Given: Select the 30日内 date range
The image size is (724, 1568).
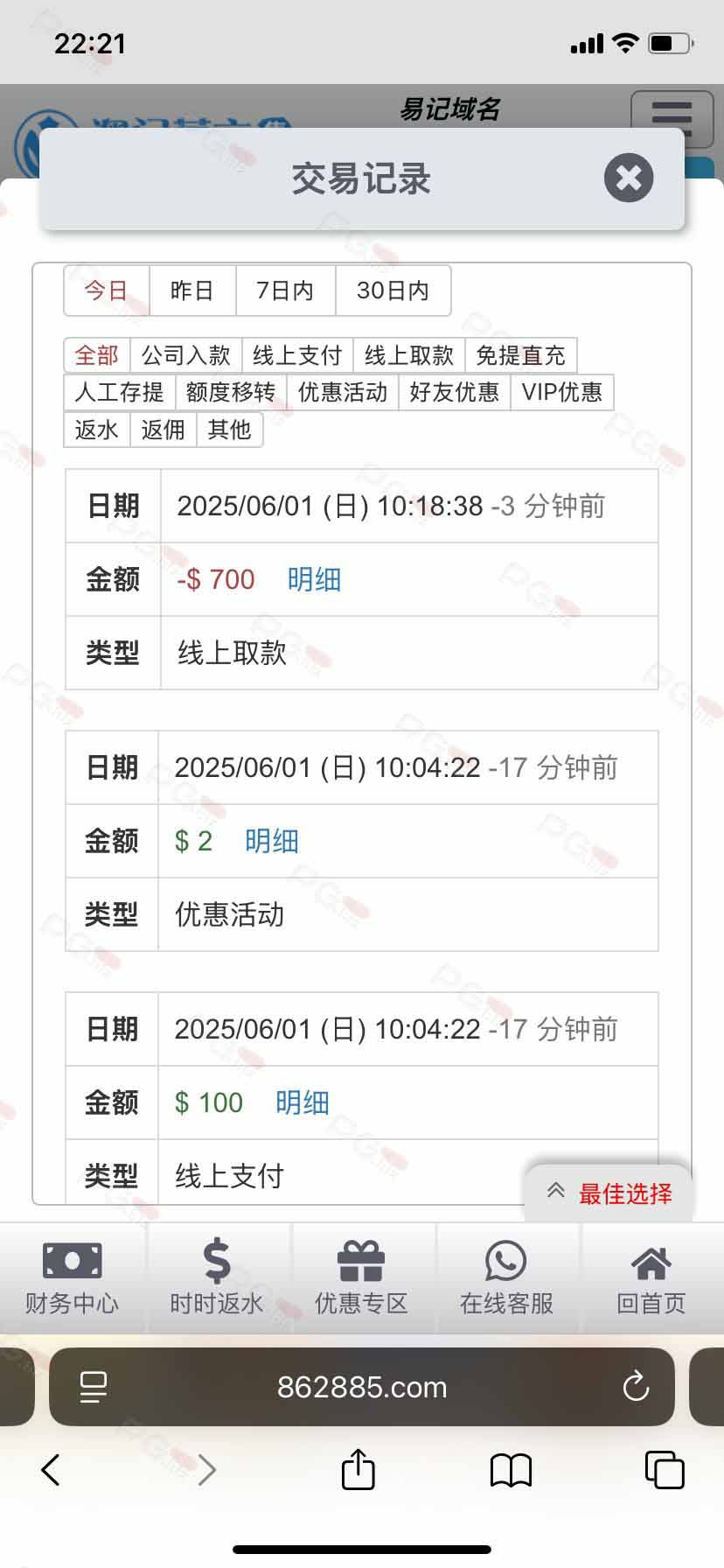Looking at the screenshot, I should point(393,290).
